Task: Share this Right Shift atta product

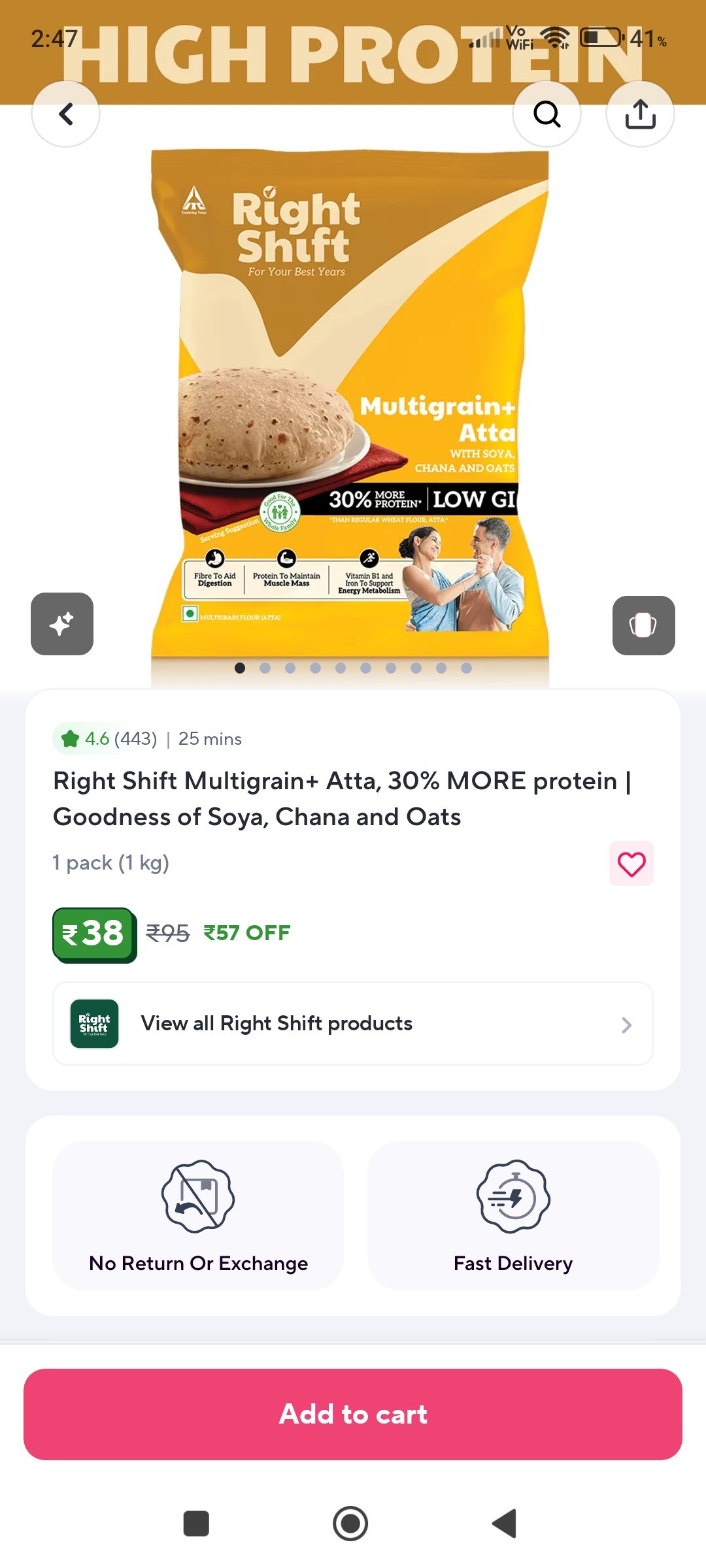Action: coord(640,114)
